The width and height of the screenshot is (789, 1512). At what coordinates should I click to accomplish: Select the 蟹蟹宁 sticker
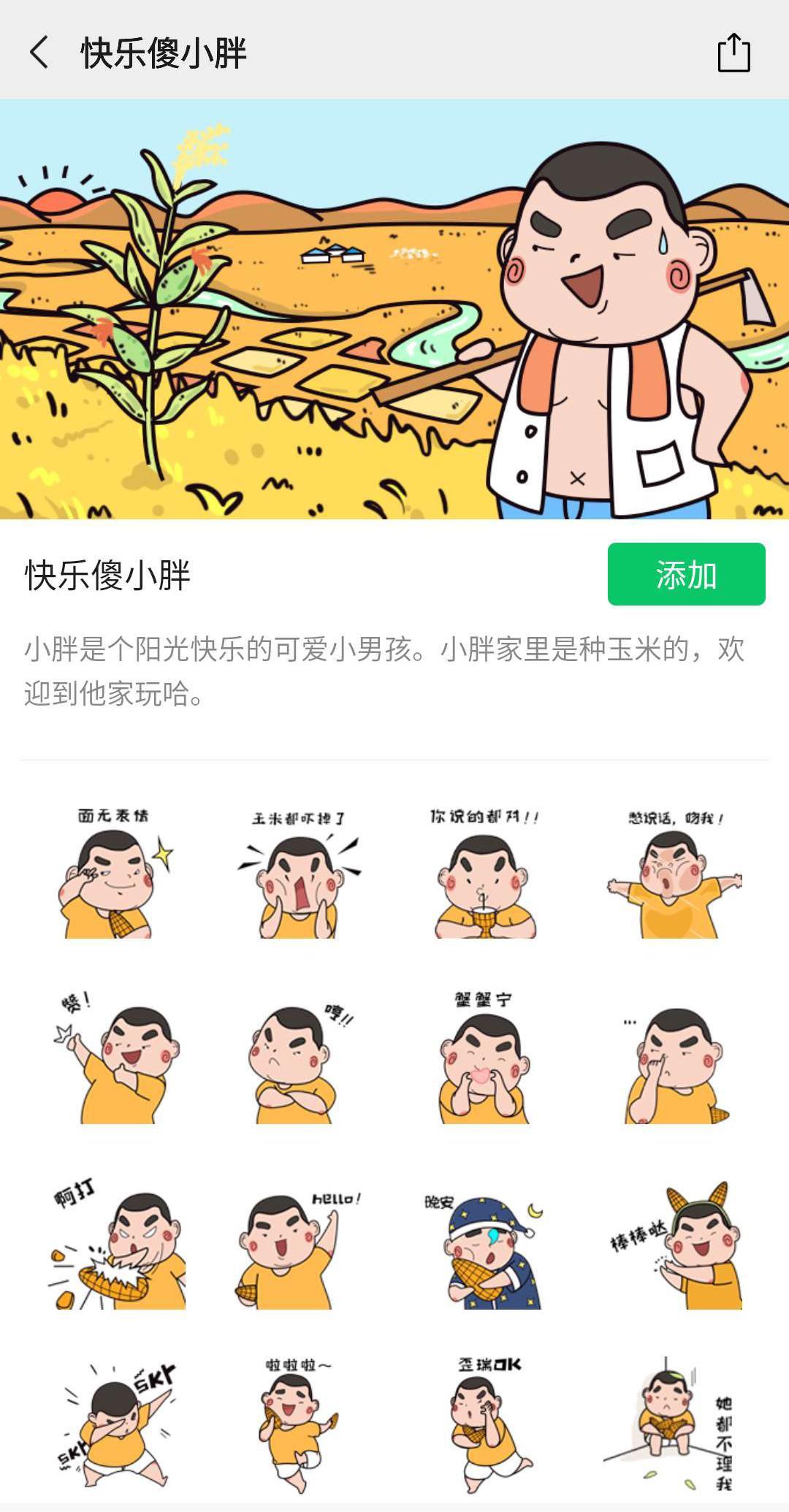pyautogui.click(x=484, y=1061)
